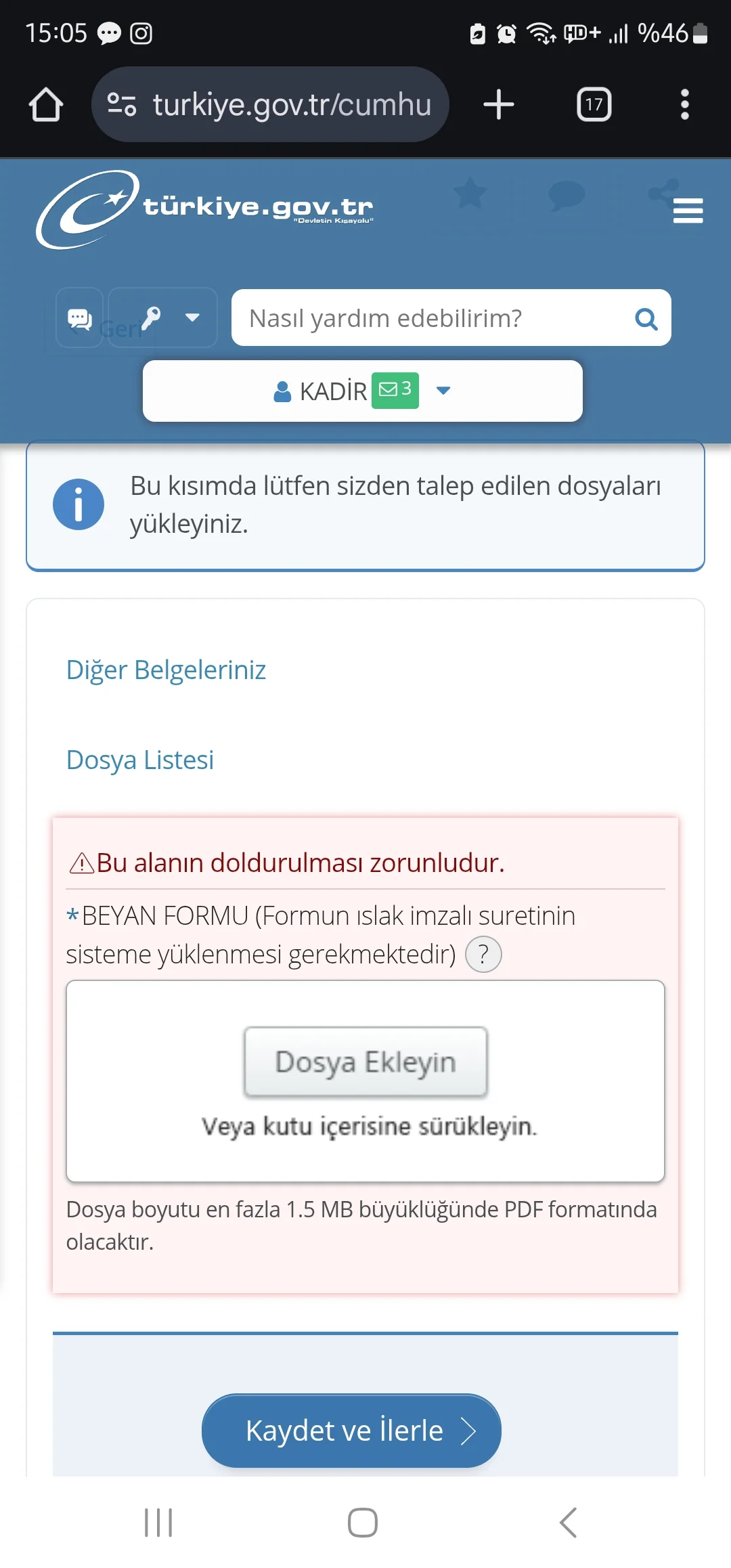Open the browser overflow menu

tap(684, 105)
